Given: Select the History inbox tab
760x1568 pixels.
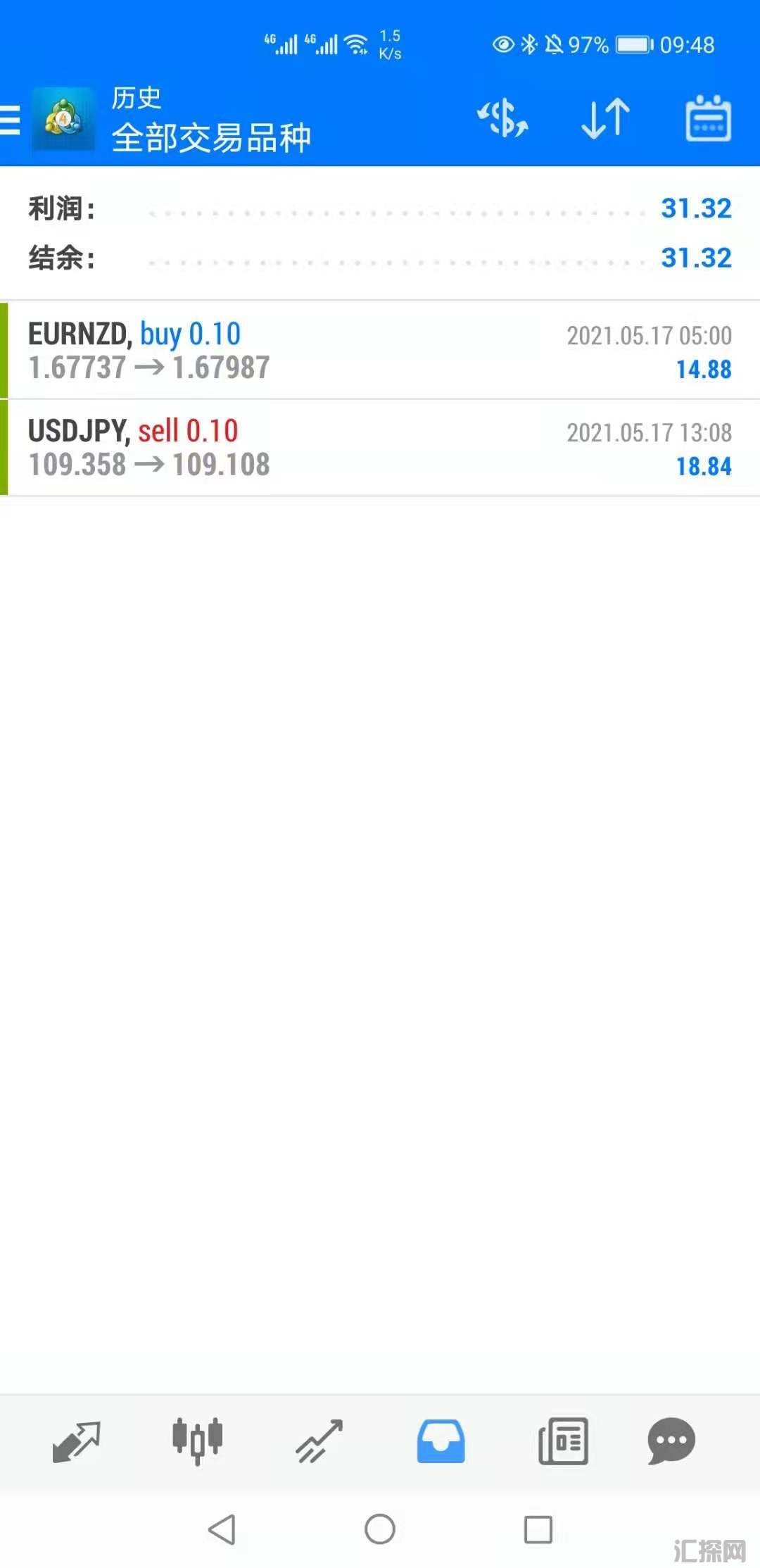Looking at the screenshot, I should 441,1441.
